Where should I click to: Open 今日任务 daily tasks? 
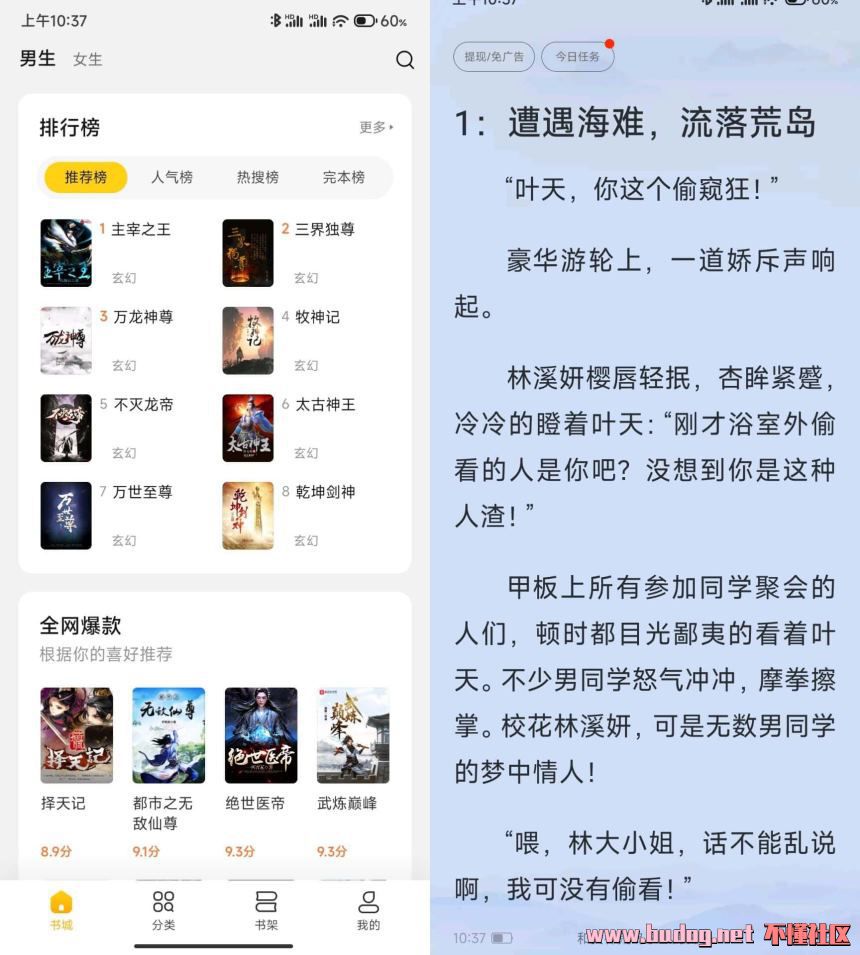pos(577,57)
